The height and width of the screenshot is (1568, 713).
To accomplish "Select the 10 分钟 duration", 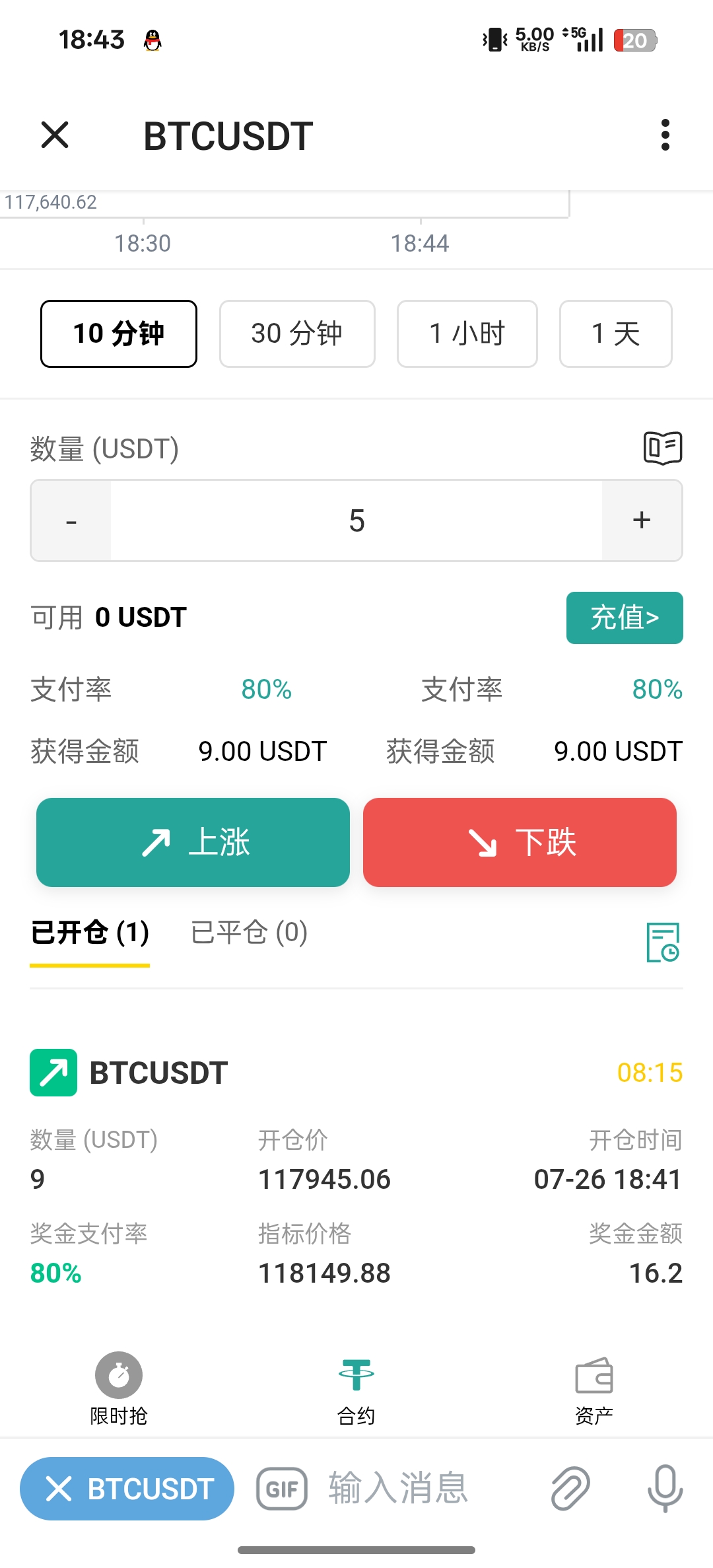I will [119, 334].
